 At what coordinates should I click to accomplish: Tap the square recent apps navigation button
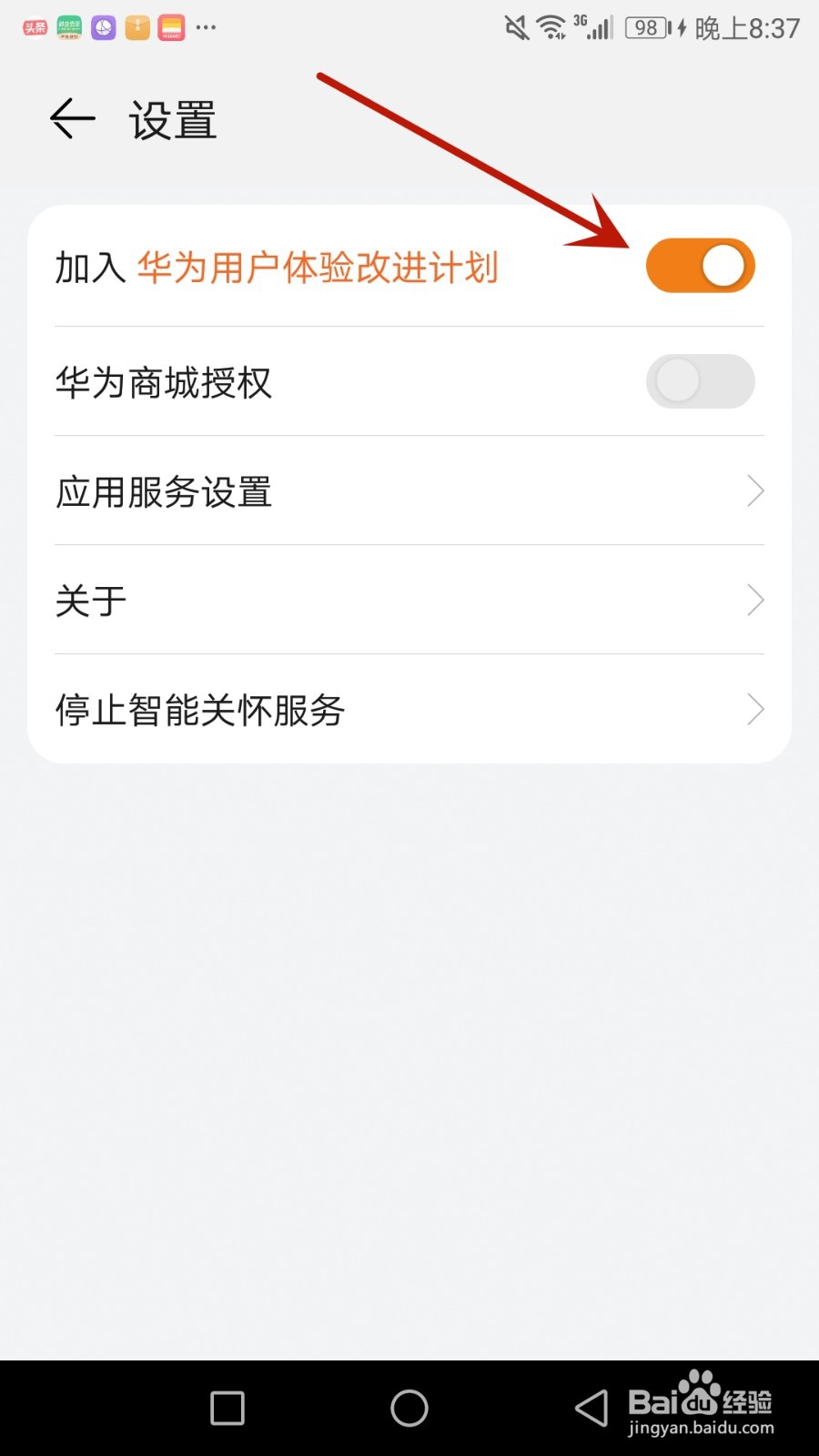[226, 1407]
